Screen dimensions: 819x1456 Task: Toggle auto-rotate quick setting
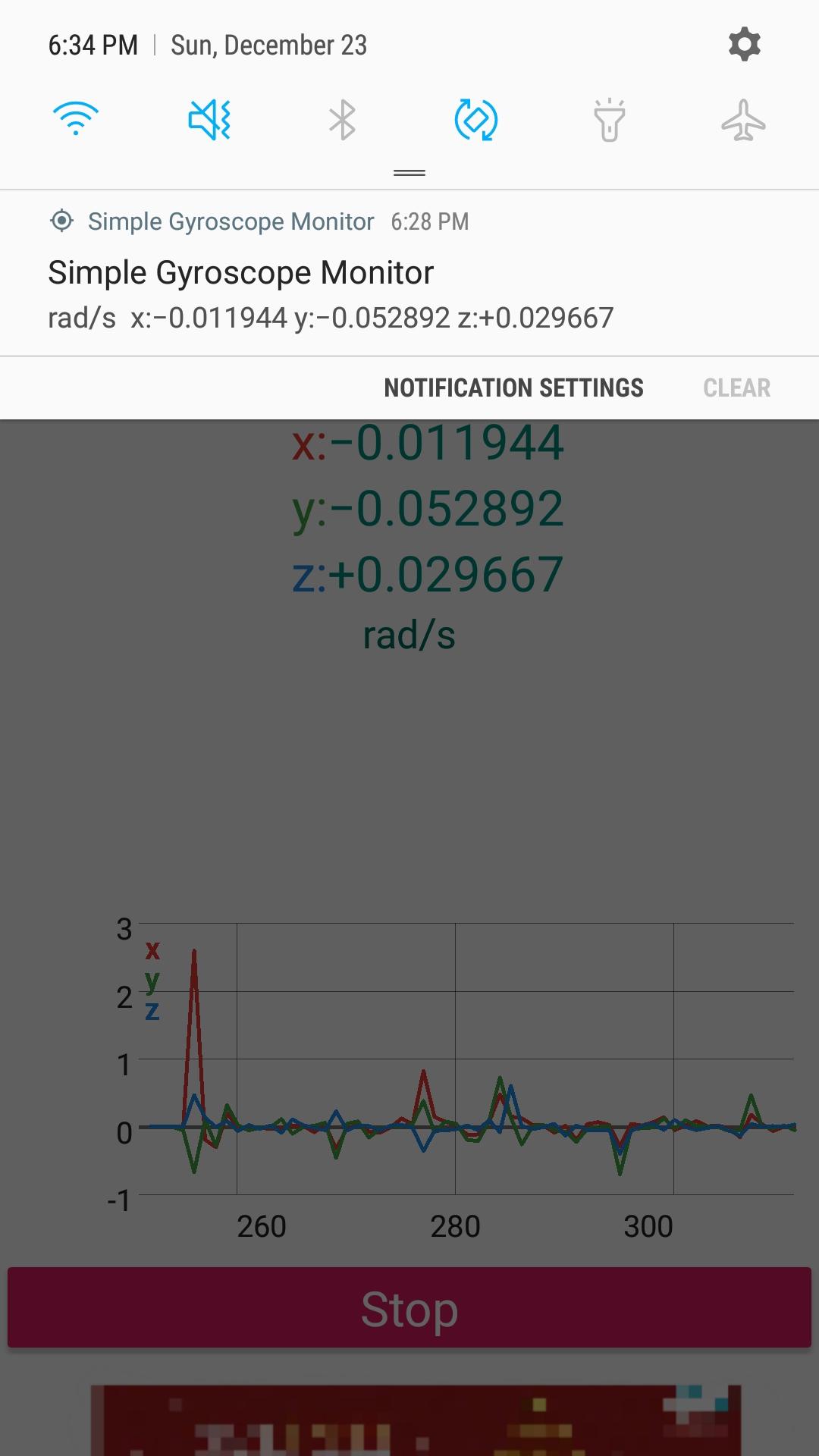pos(475,120)
